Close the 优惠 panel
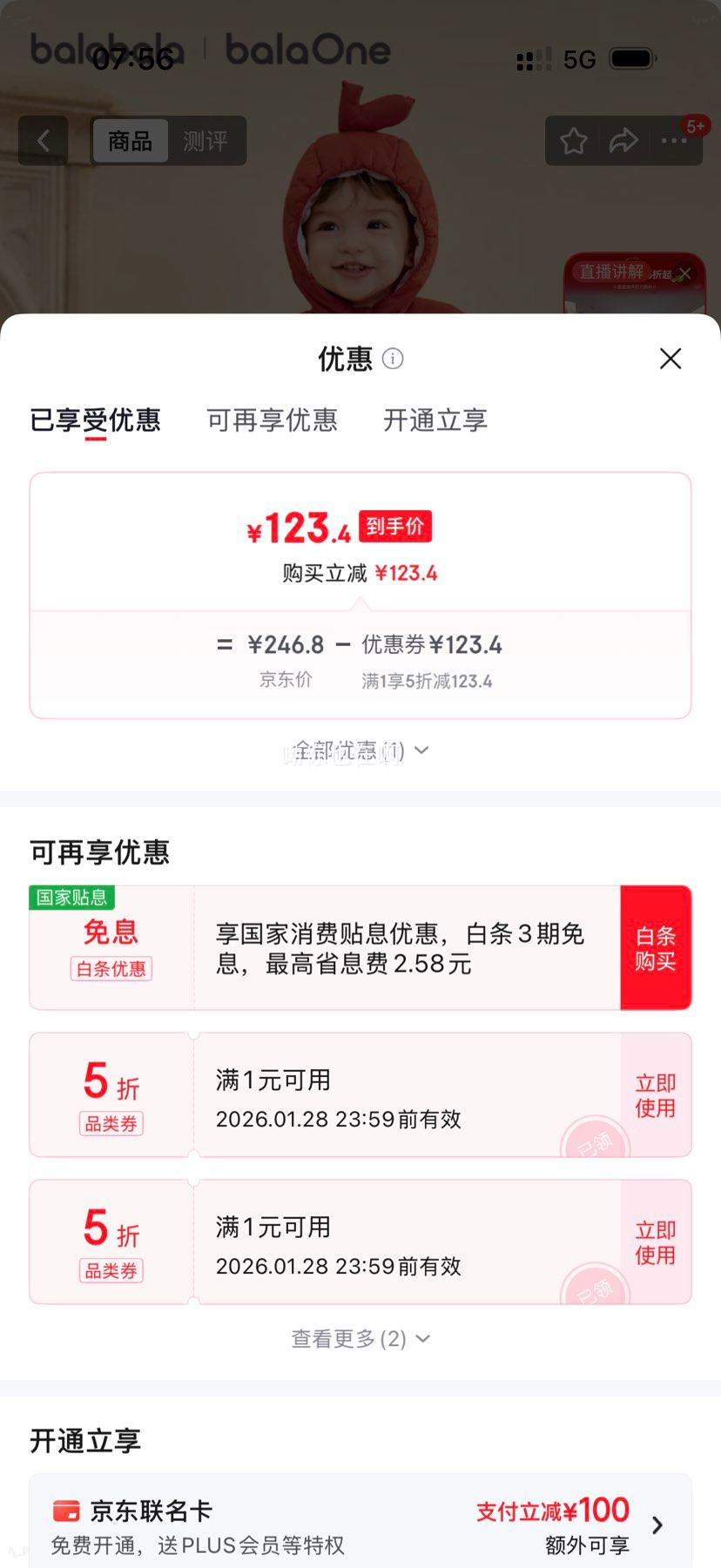Image resolution: width=721 pixels, height=1568 pixels. [x=670, y=359]
